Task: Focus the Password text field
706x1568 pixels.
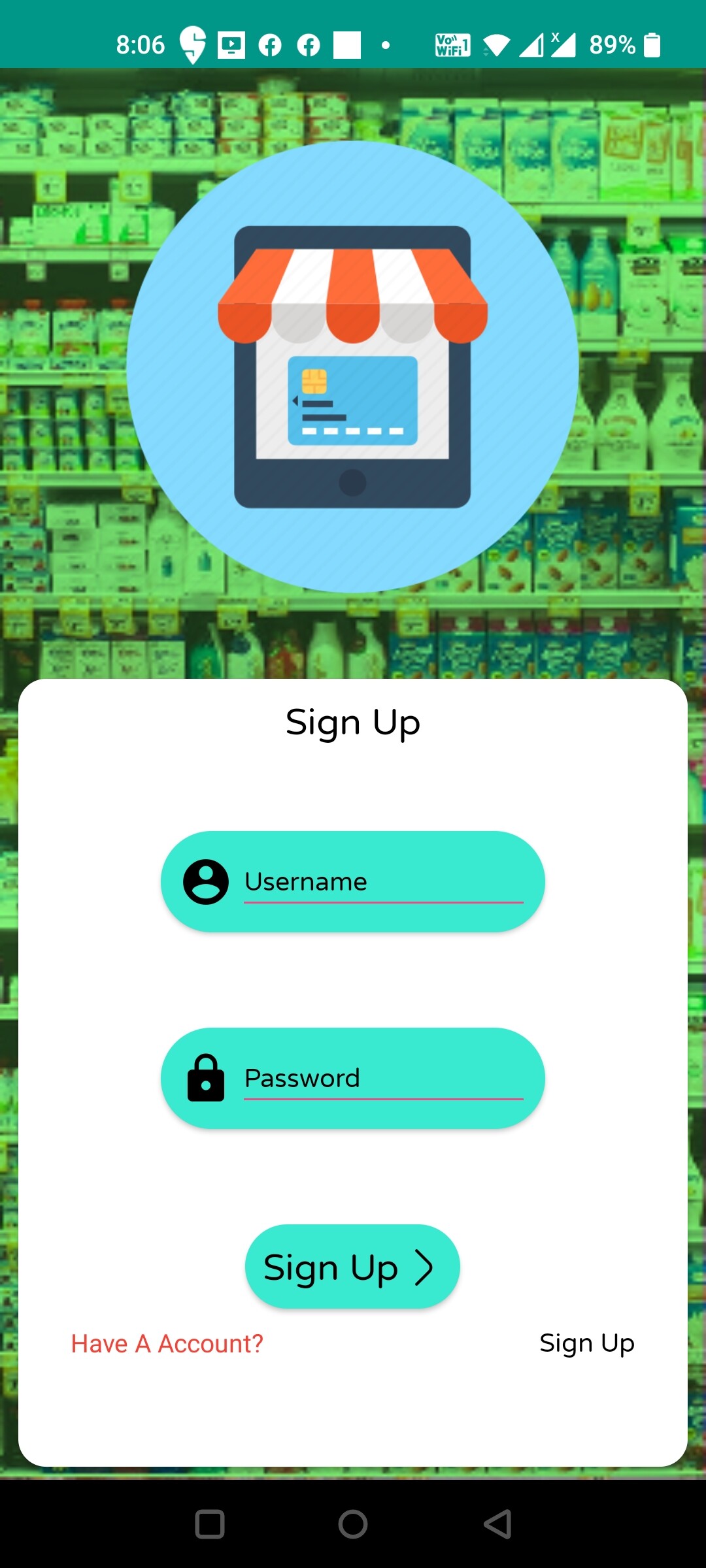Action: (x=383, y=1079)
